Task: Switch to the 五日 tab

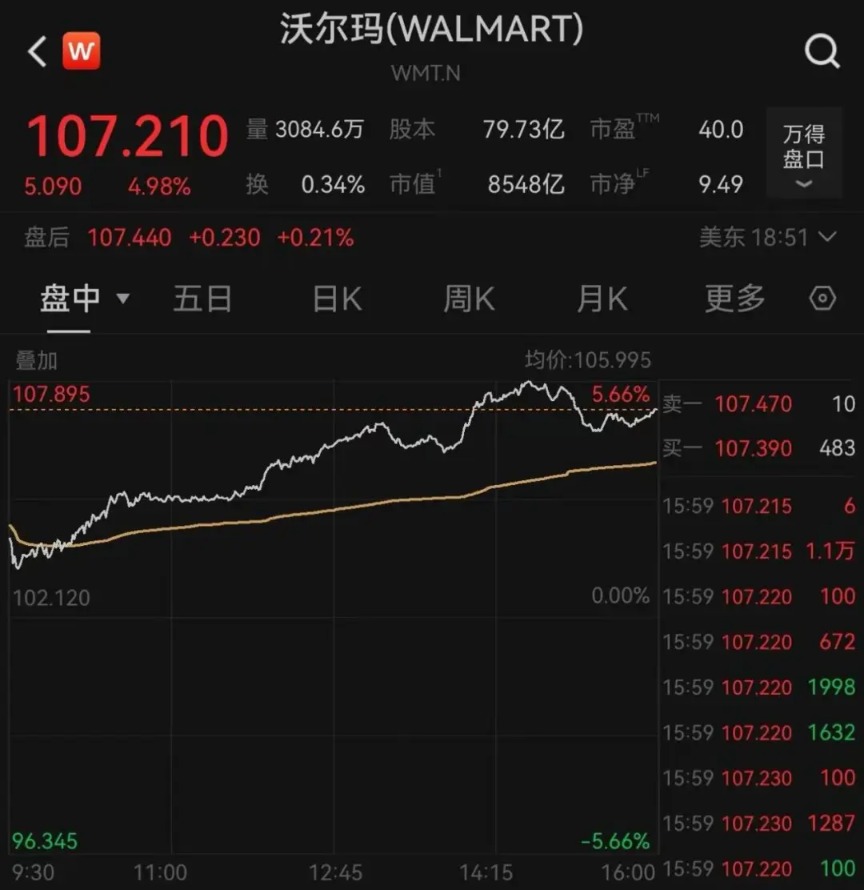Action: (203, 298)
